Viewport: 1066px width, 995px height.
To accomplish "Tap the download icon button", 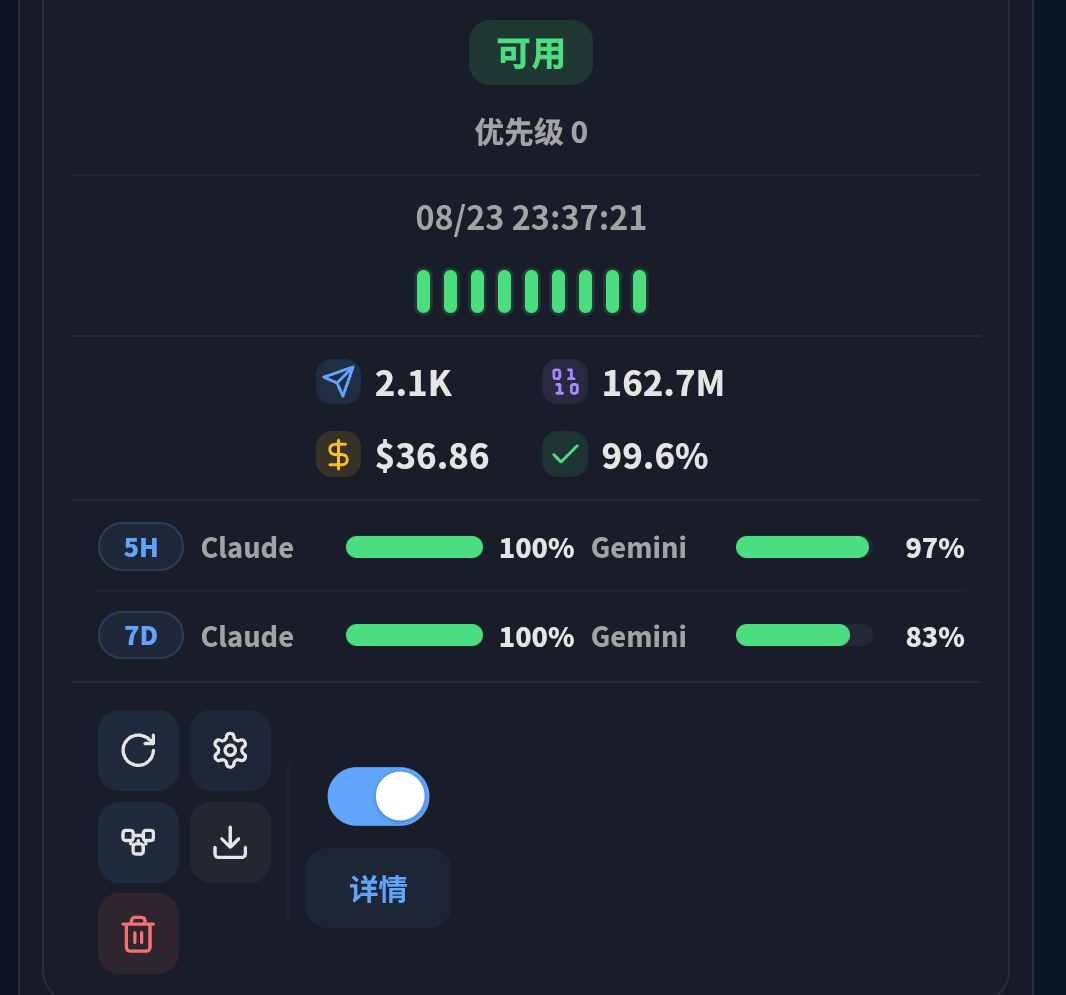I will (230, 842).
